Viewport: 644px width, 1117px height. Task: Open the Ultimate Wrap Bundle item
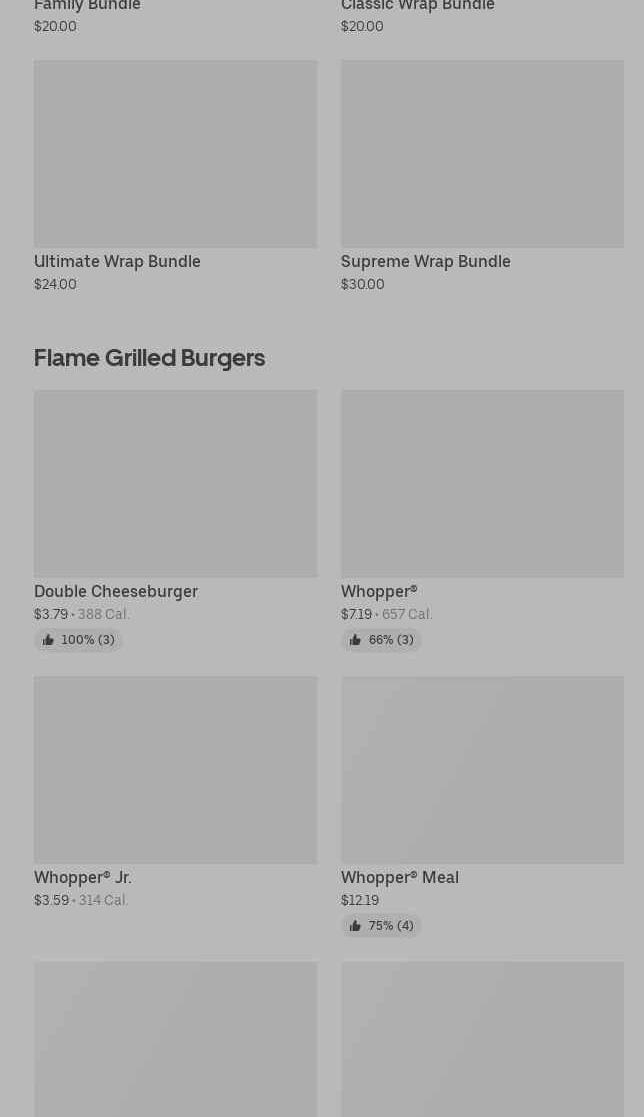(x=175, y=176)
